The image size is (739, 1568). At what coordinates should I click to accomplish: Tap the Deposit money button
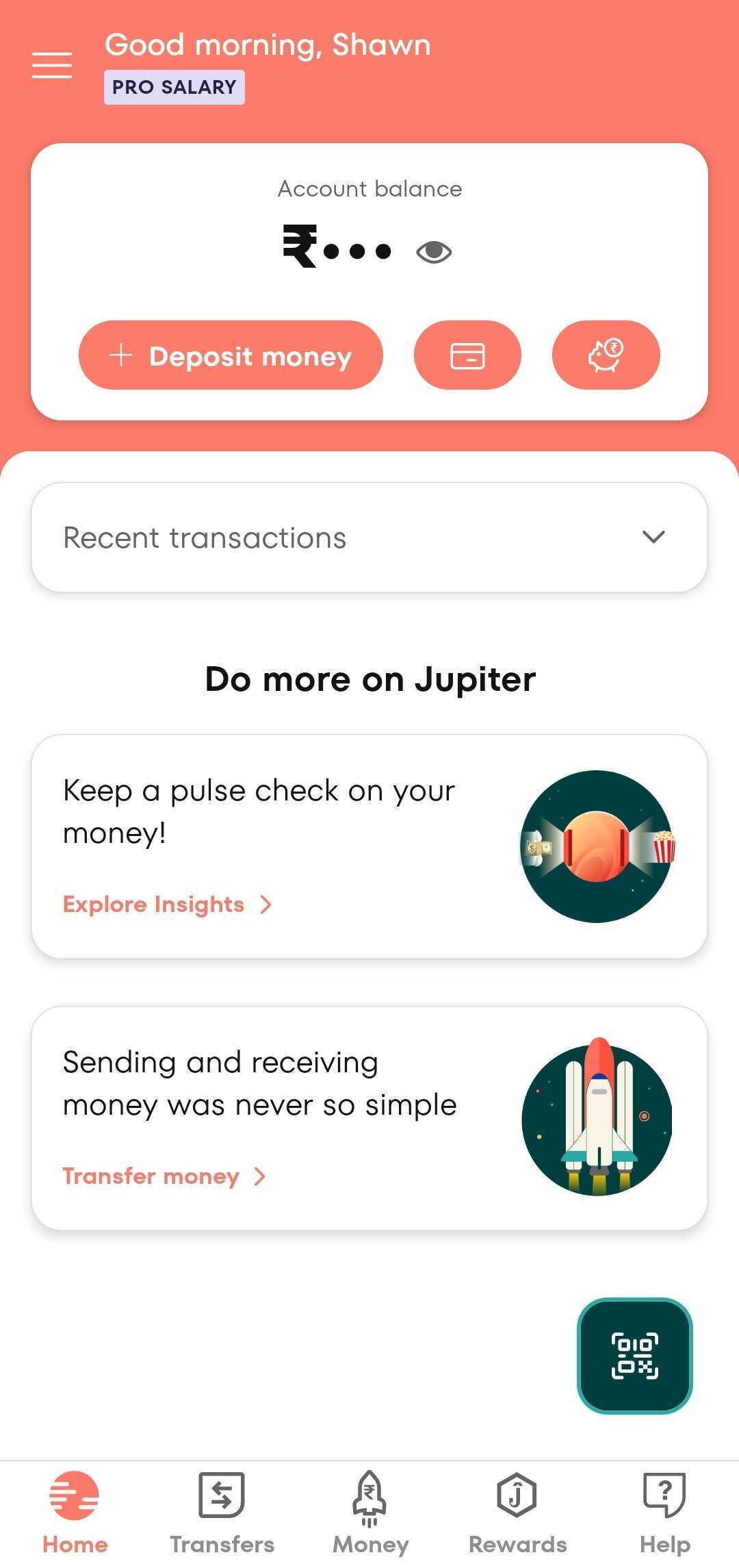point(231,355)
